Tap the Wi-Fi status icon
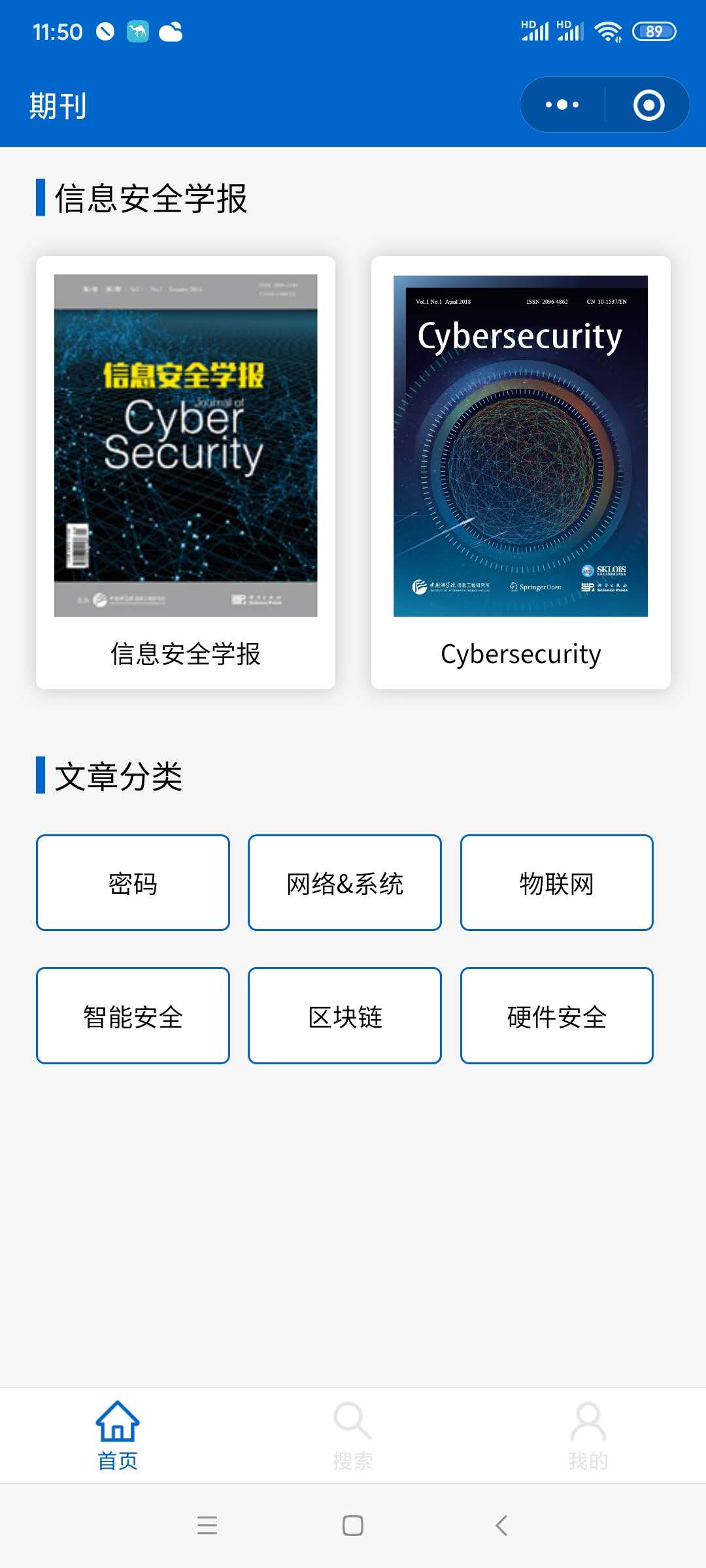This screenshot has width=706, height=1568. coord(610,29)
